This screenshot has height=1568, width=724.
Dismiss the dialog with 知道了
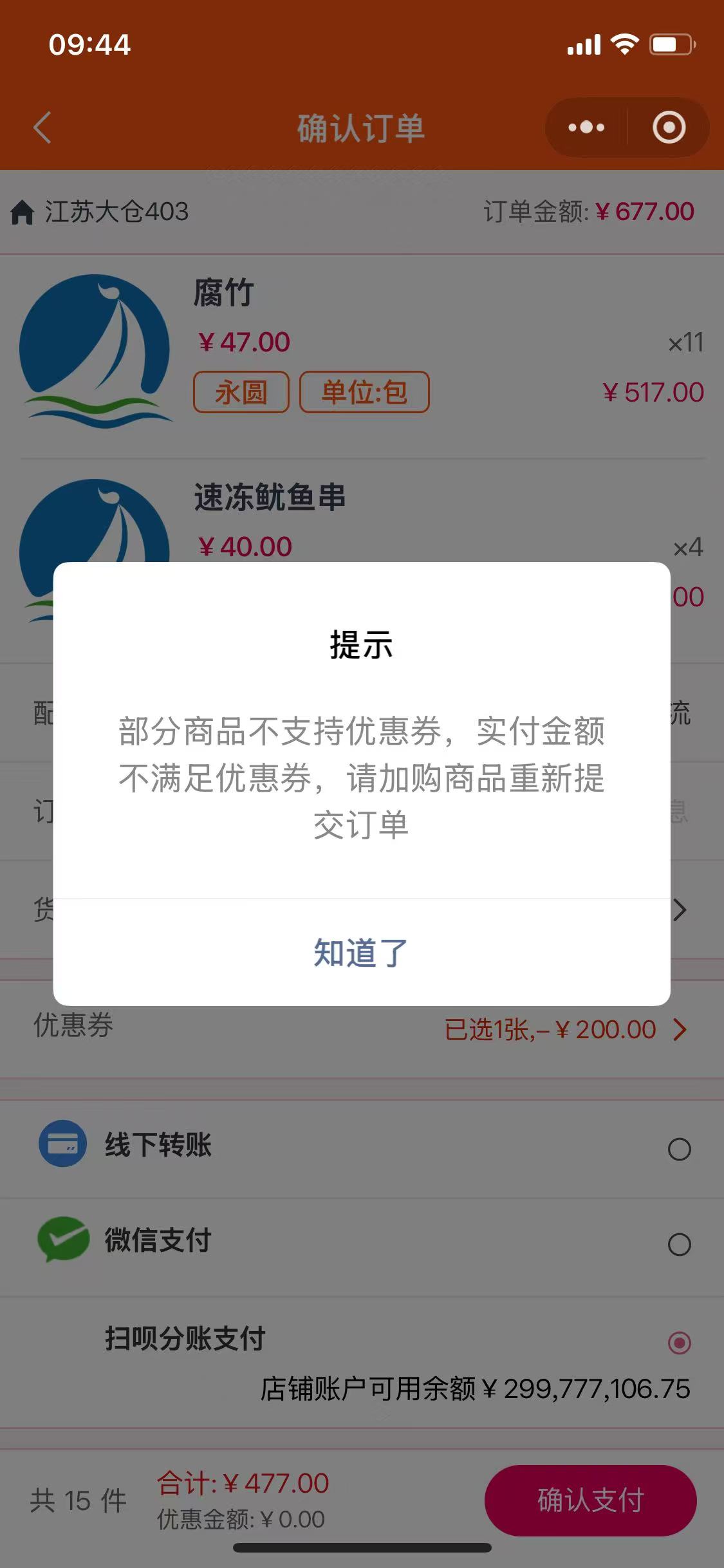(361, 953)
